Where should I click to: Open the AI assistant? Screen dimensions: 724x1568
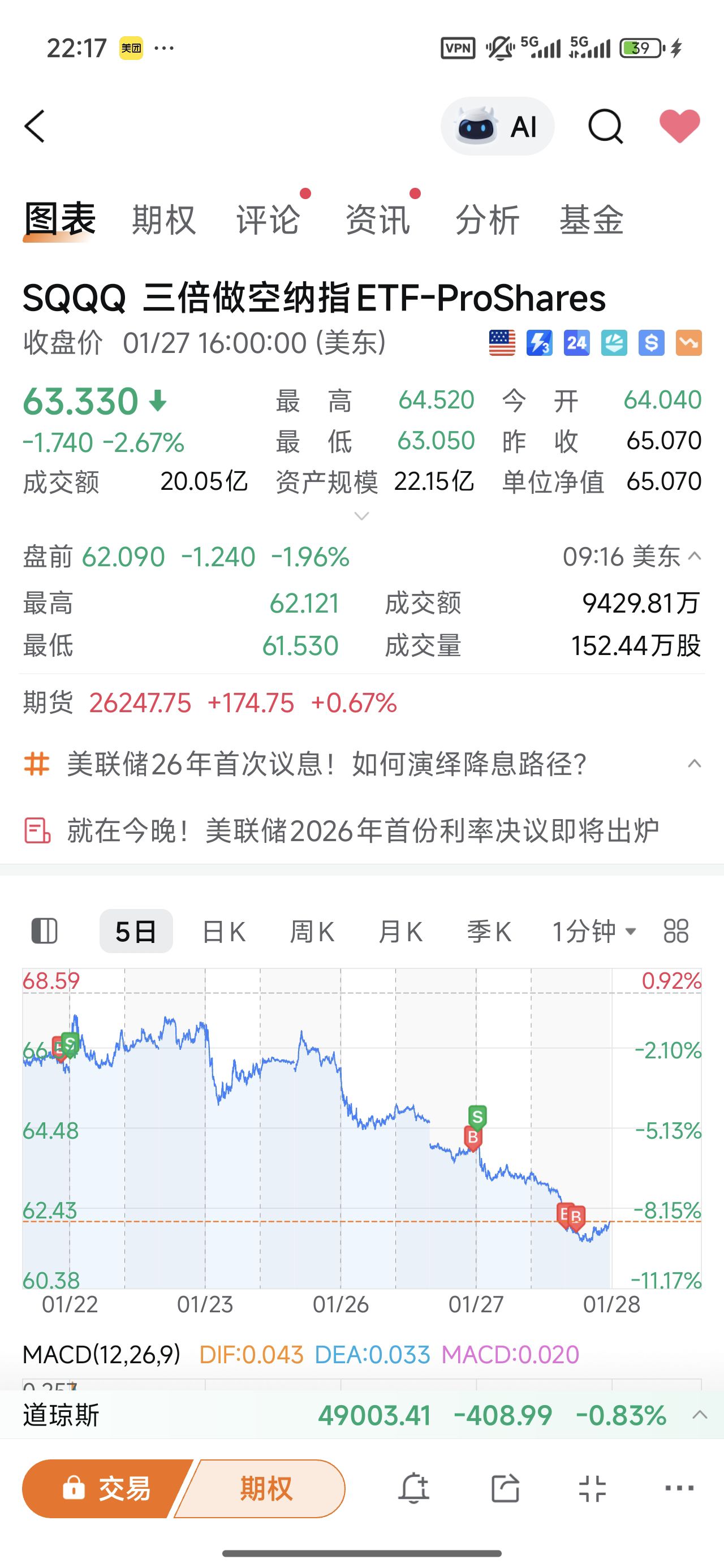498,127
